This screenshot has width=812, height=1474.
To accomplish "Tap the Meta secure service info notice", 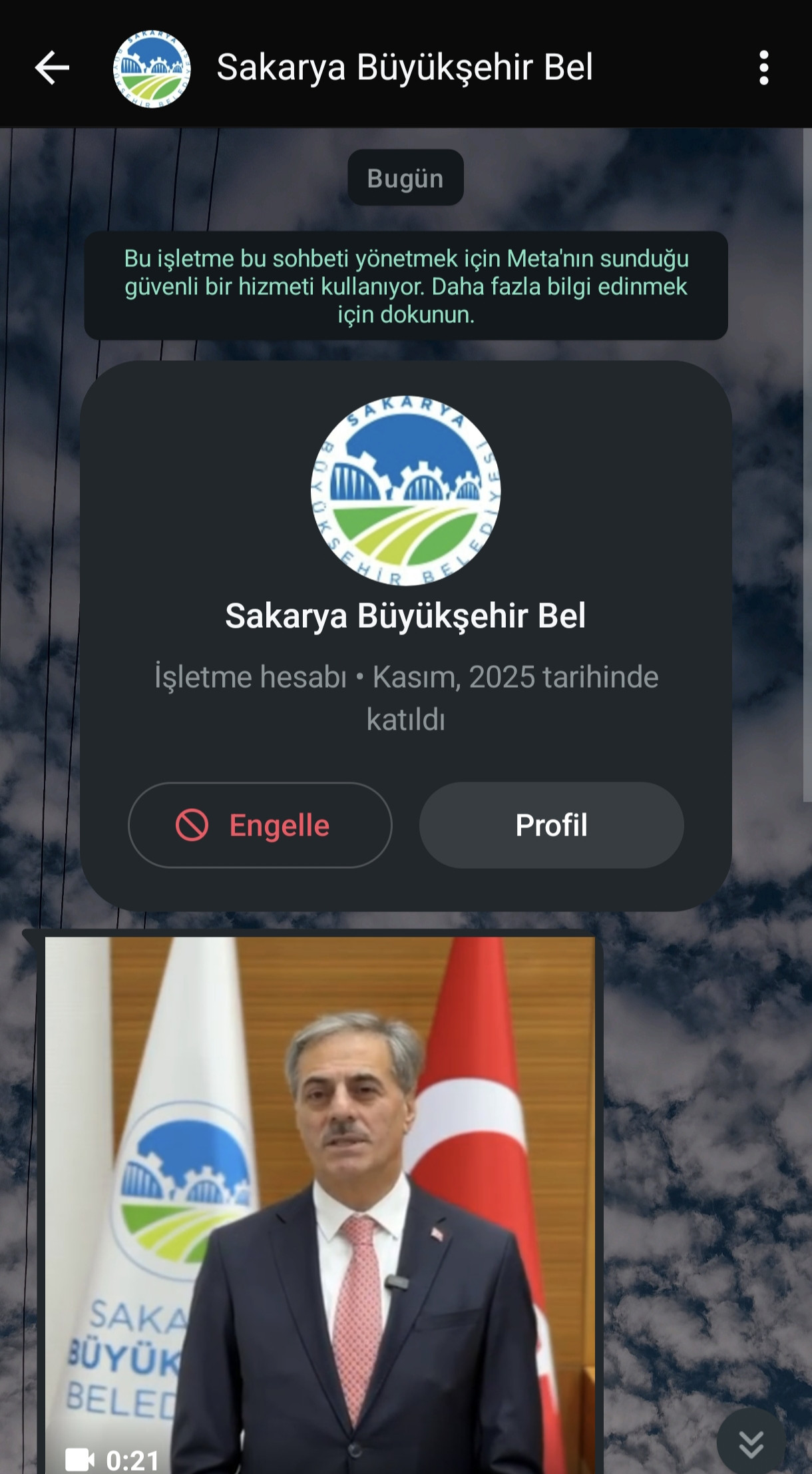I will 405,286.
